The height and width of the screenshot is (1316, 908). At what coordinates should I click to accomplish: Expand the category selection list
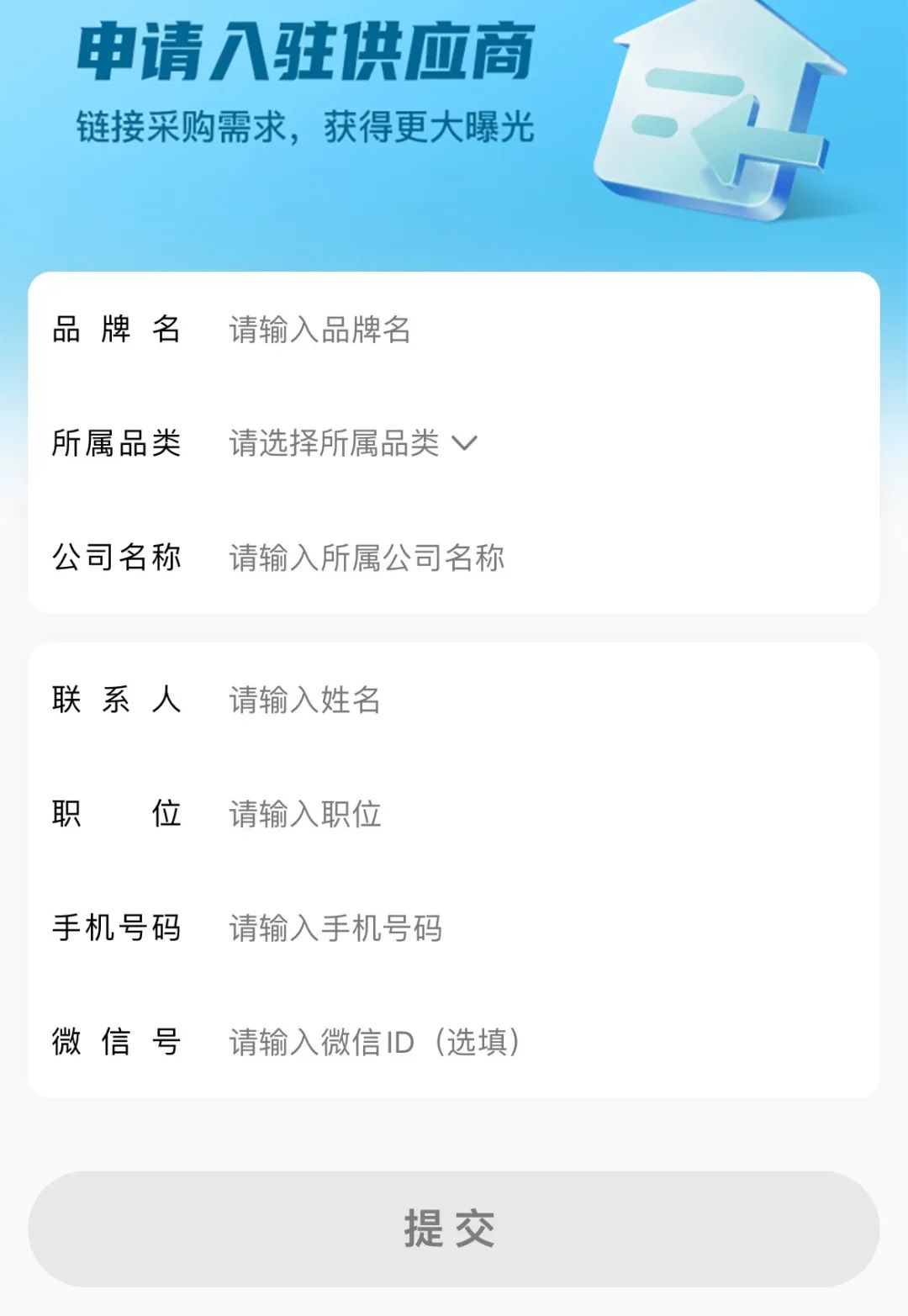click(353, 446)
